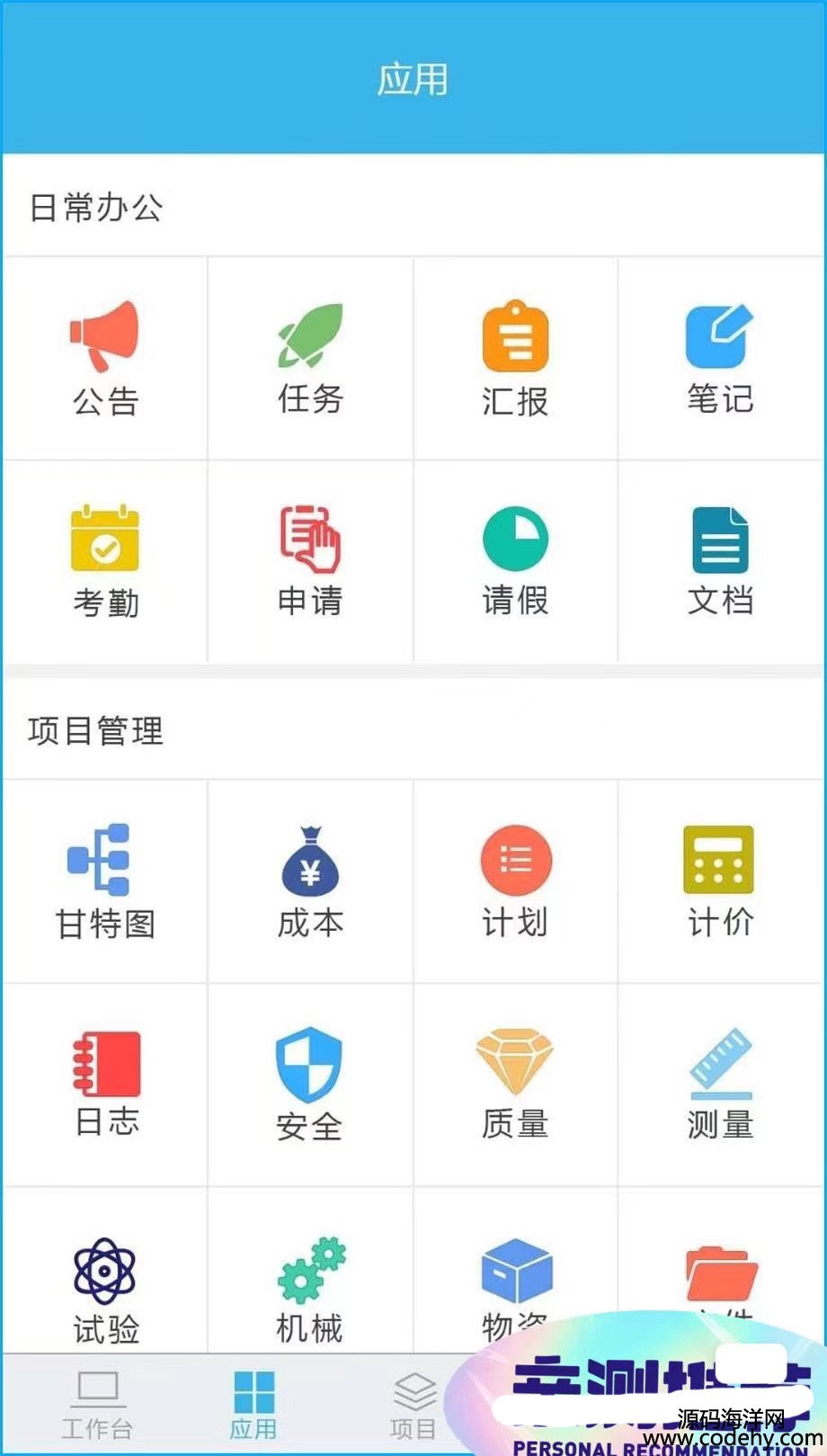Open the 文档 documents module
The height and width of the screenshot is (1456, 827).
[721, 562]
